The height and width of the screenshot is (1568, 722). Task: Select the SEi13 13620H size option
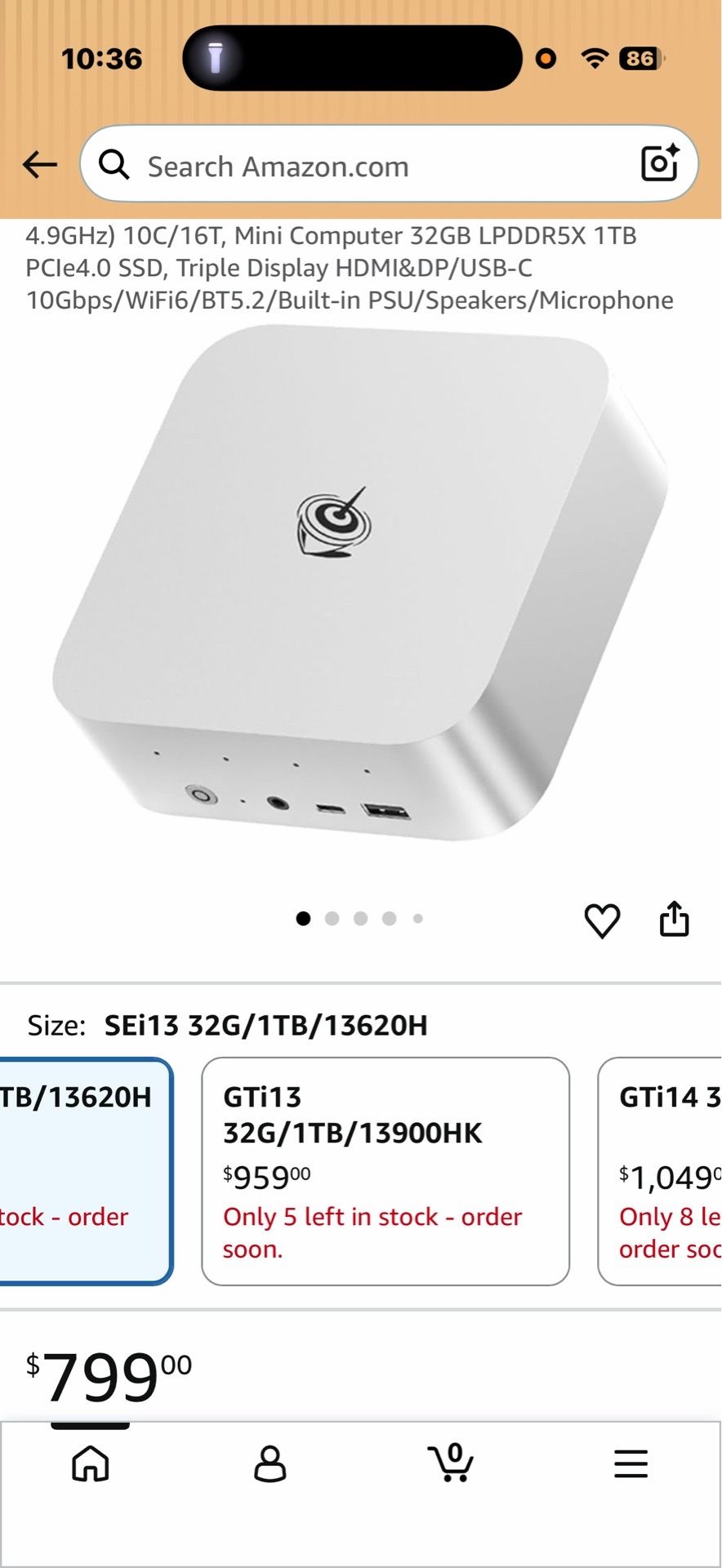[85, 1171]
